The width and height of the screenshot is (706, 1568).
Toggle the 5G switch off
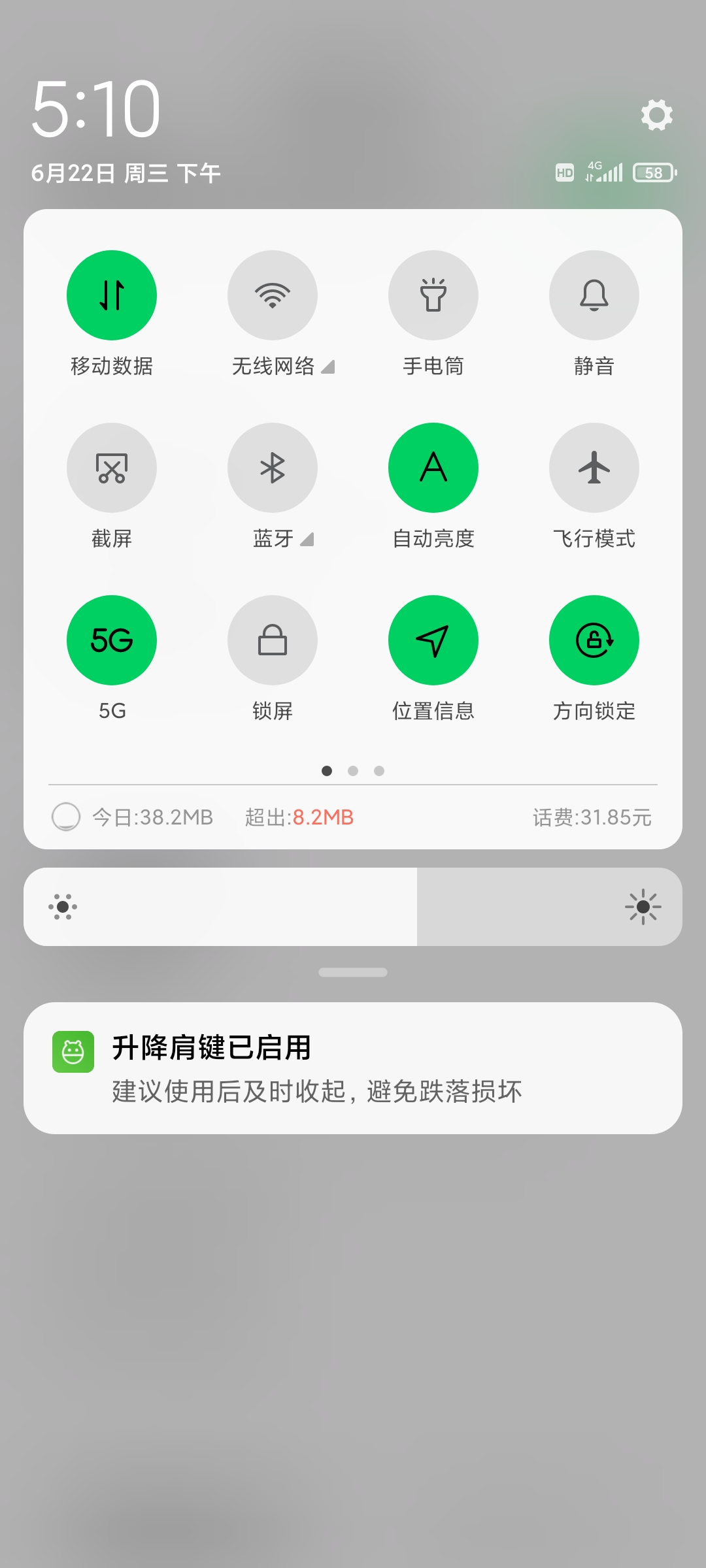click(112, 640)
